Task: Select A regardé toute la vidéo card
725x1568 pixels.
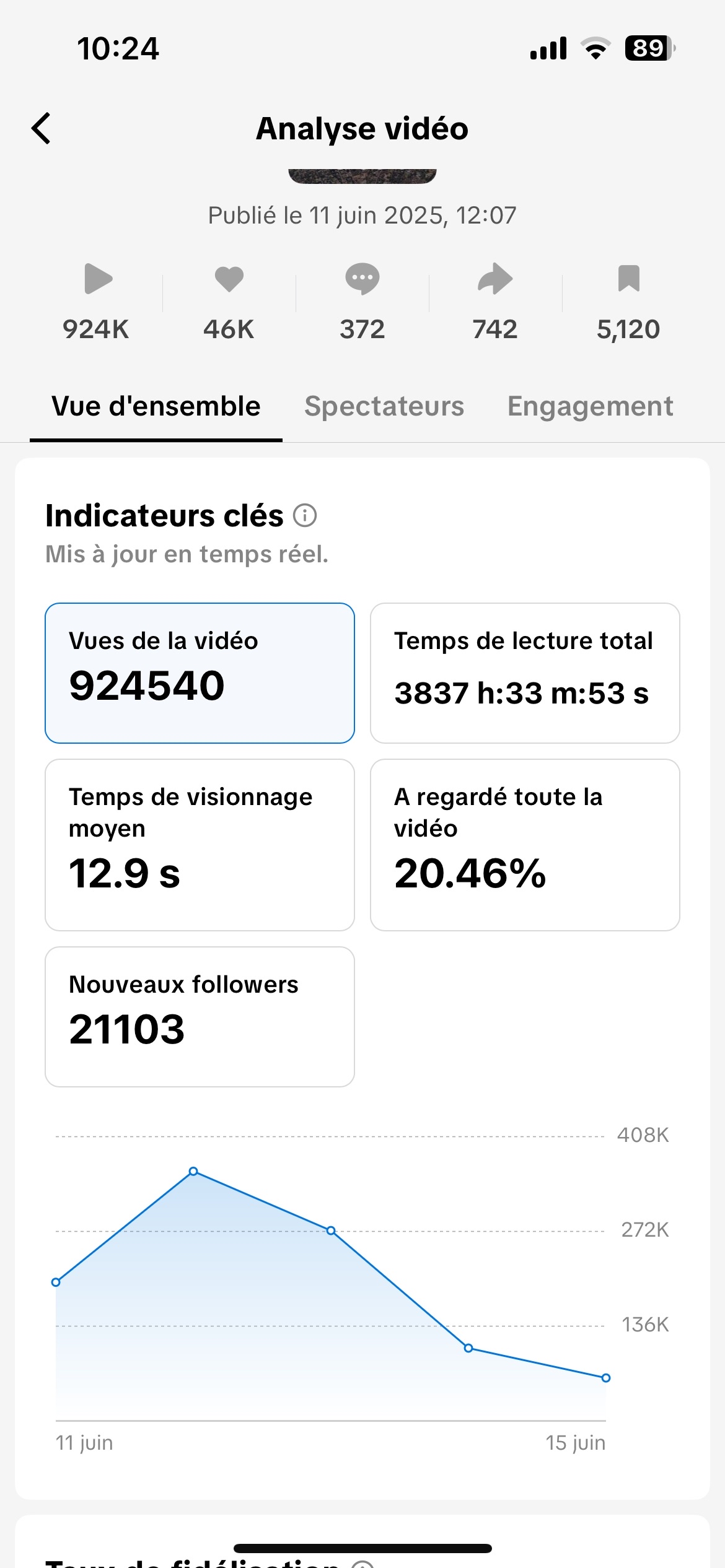Action: [524, 844]
